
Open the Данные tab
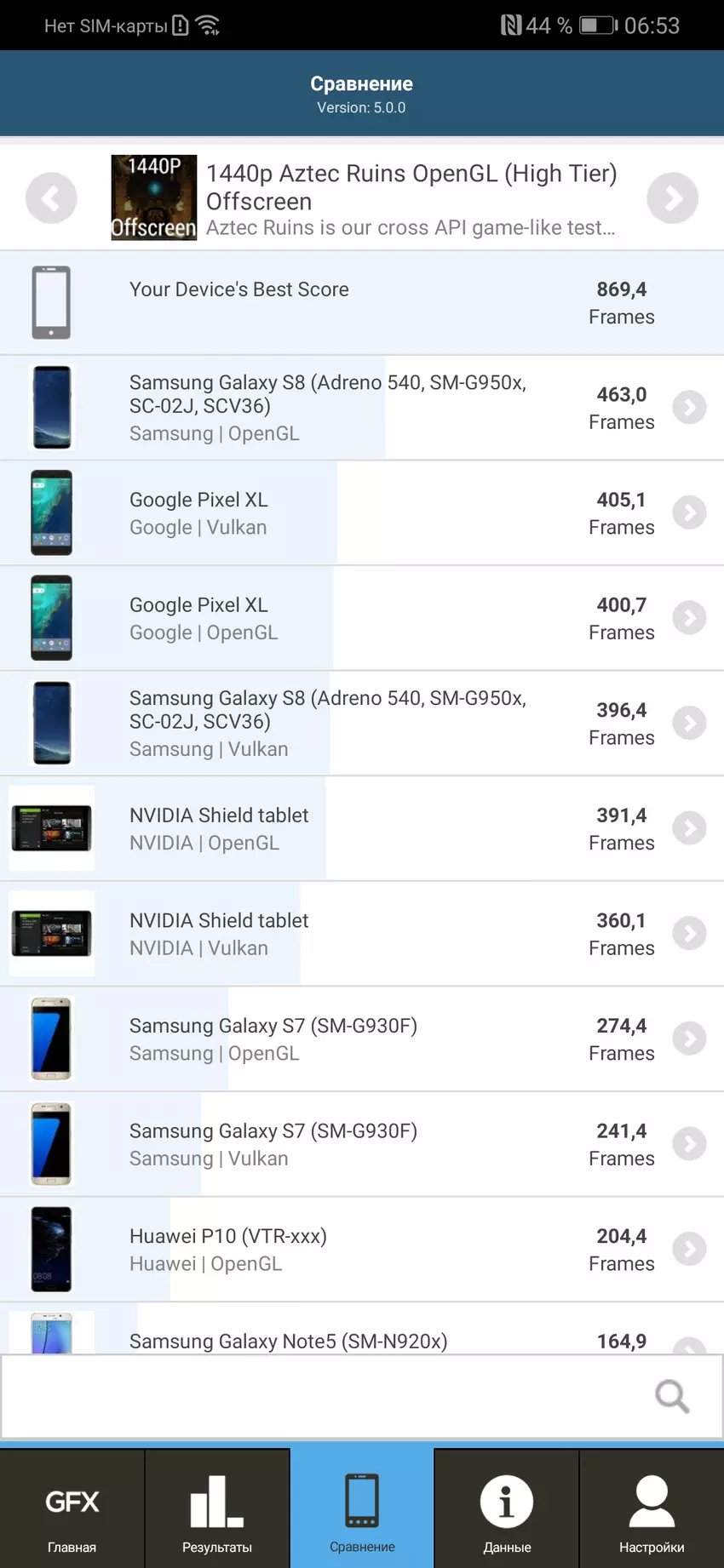507,1508
